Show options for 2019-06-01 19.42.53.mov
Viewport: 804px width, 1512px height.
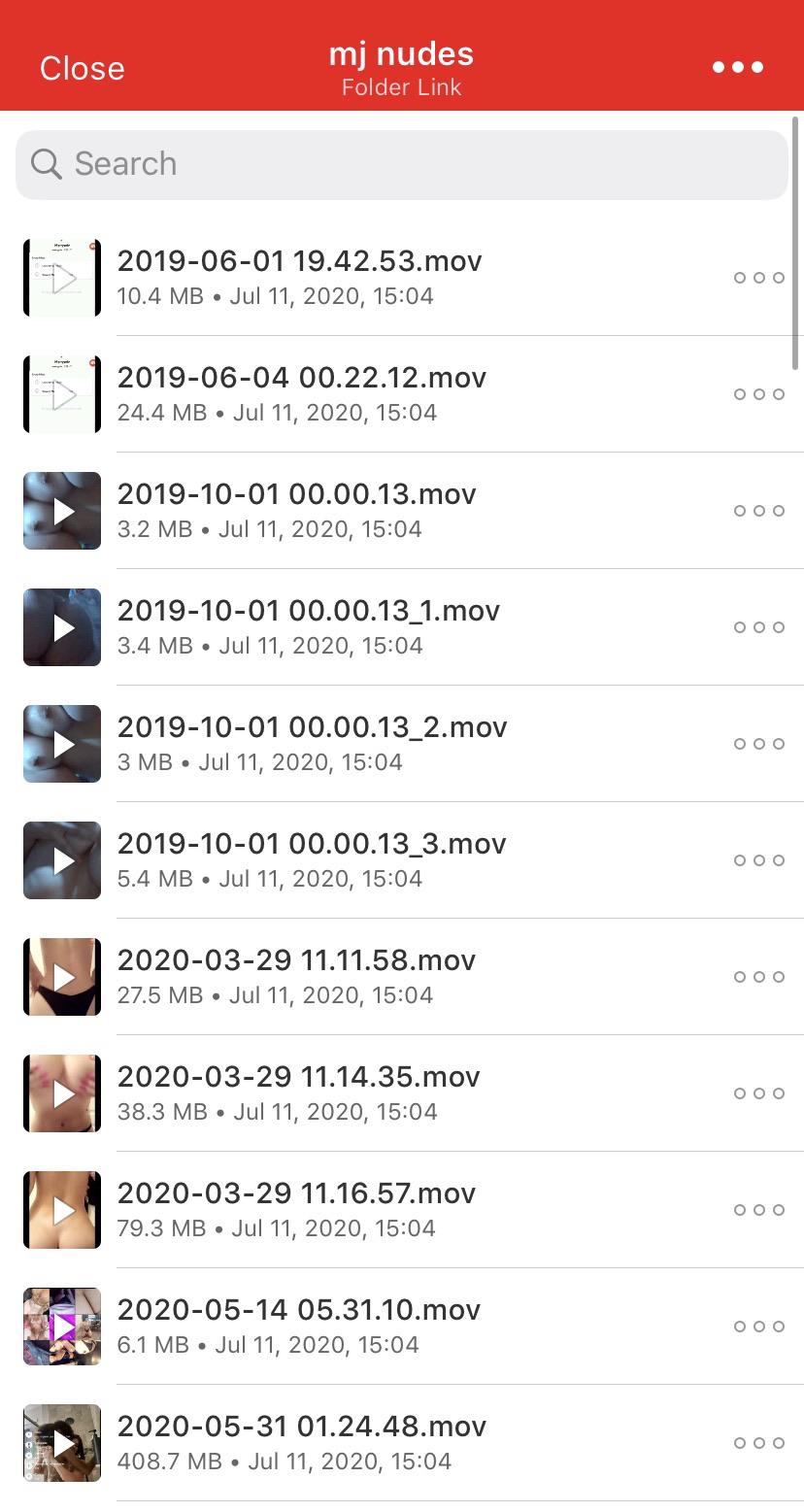coord(758,278)
